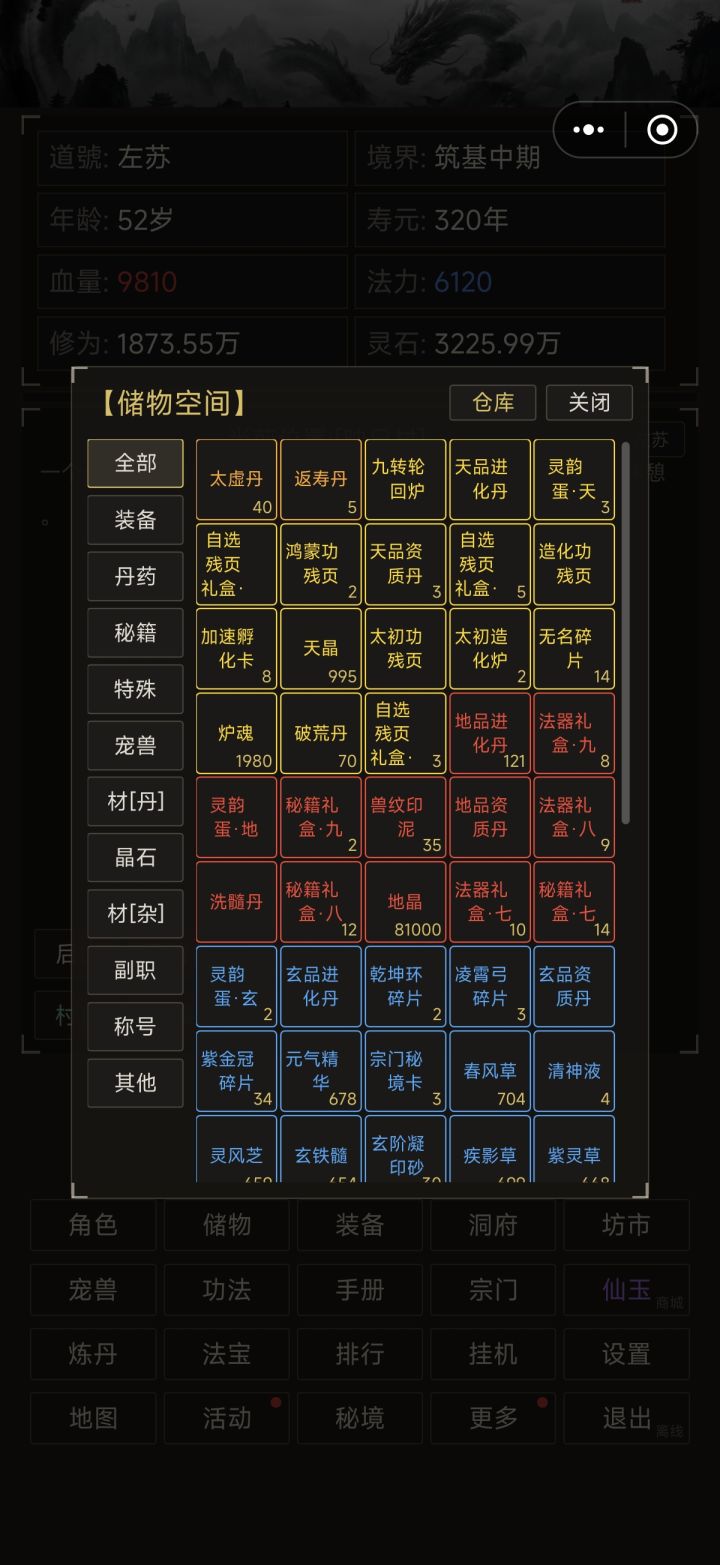720x1565 pixels.
Task: Switch to the 丹药 category tab
Action: click(x=135, y=575)
